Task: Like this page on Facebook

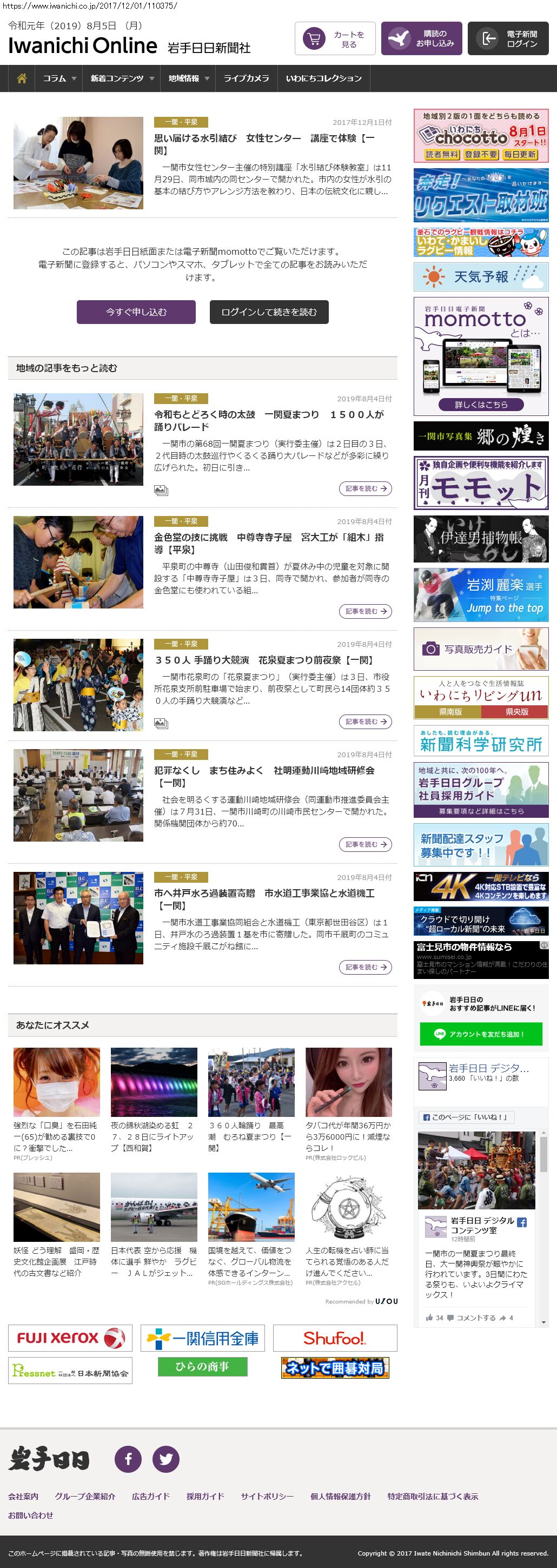Action: tap(466, 1117)
